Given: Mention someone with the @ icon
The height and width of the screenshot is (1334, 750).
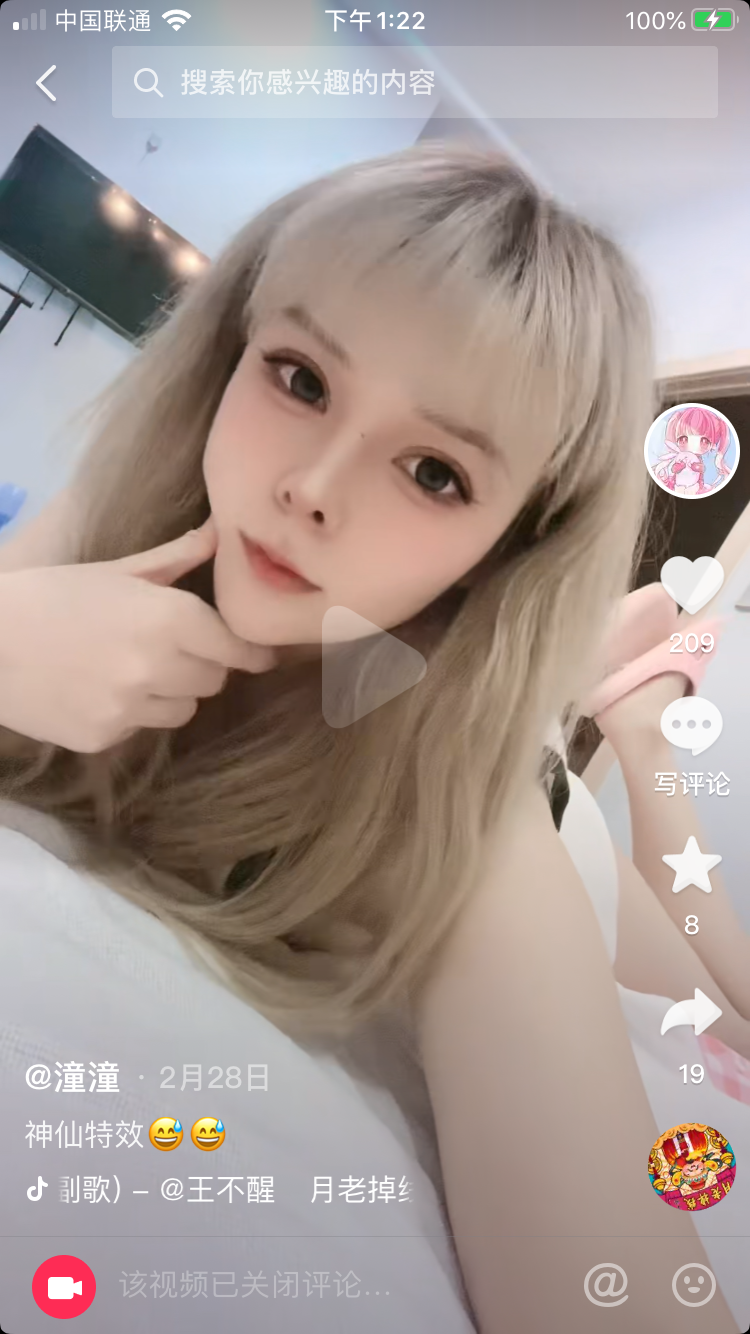Looking at the screenshot, I should 606,1285.
